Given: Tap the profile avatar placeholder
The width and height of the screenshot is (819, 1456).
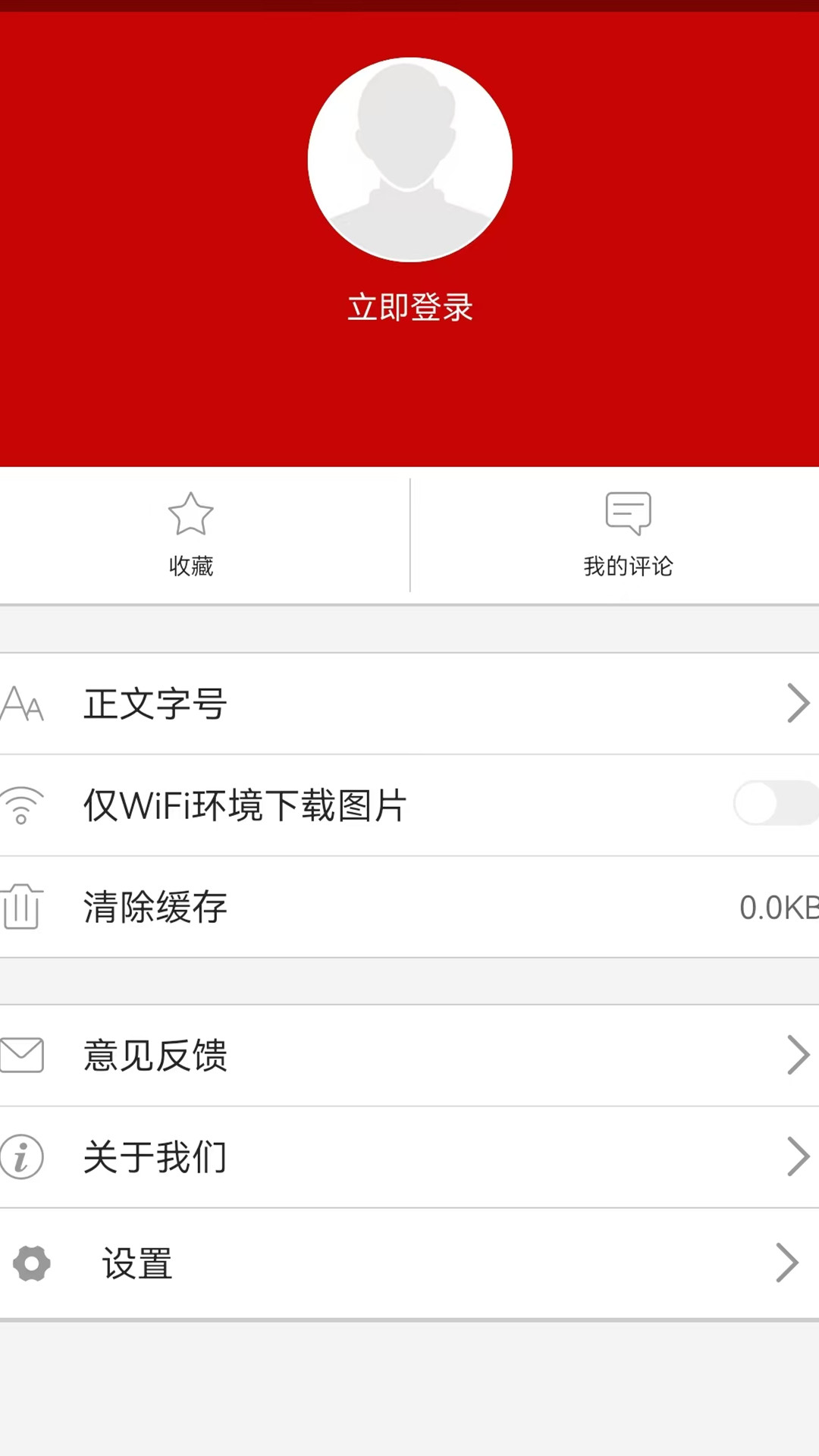Looking at the screenshot, I should coord(409,159).
